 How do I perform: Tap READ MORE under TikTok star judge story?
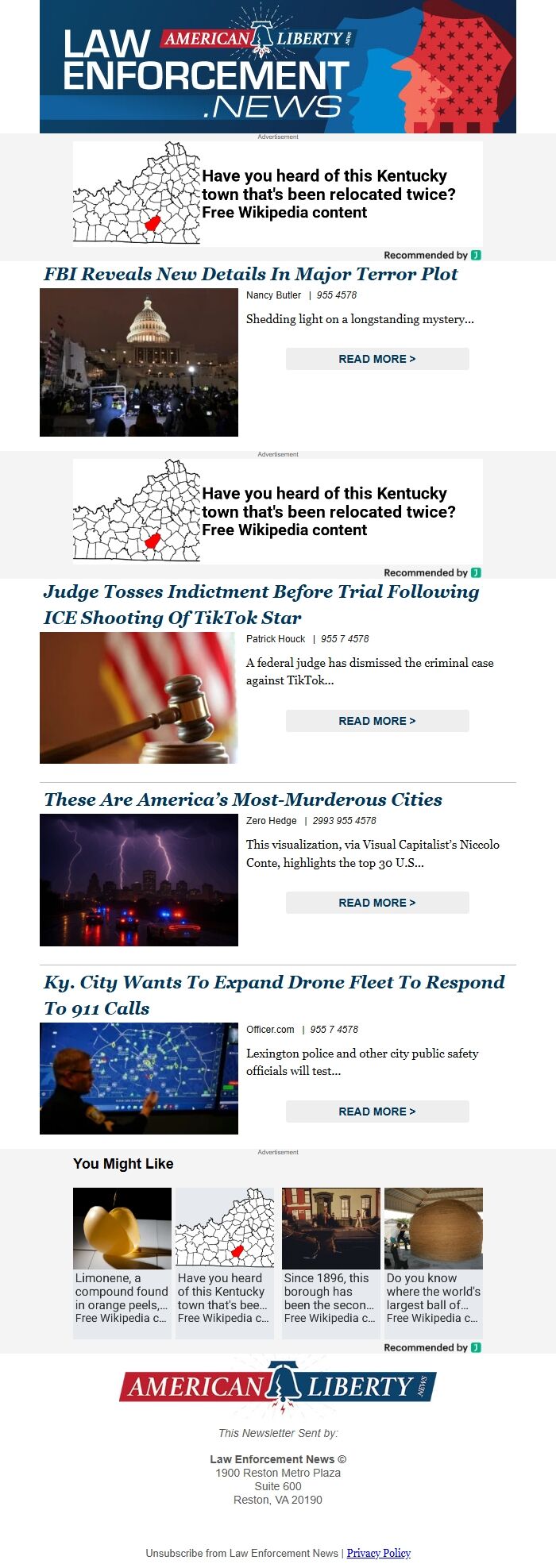pyautogui.click(x=377, y=721)
